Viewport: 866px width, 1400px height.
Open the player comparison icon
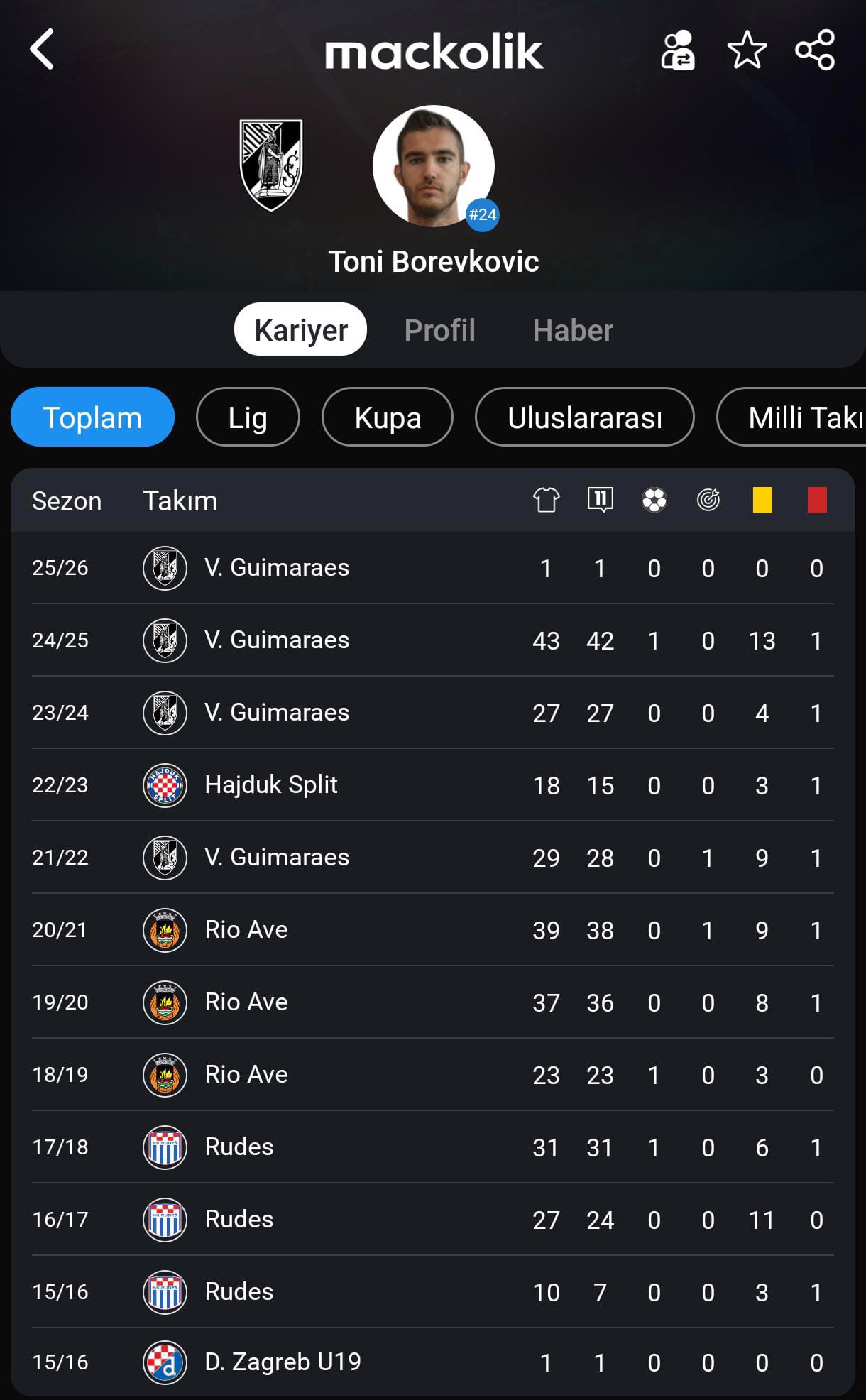[677, 50]
